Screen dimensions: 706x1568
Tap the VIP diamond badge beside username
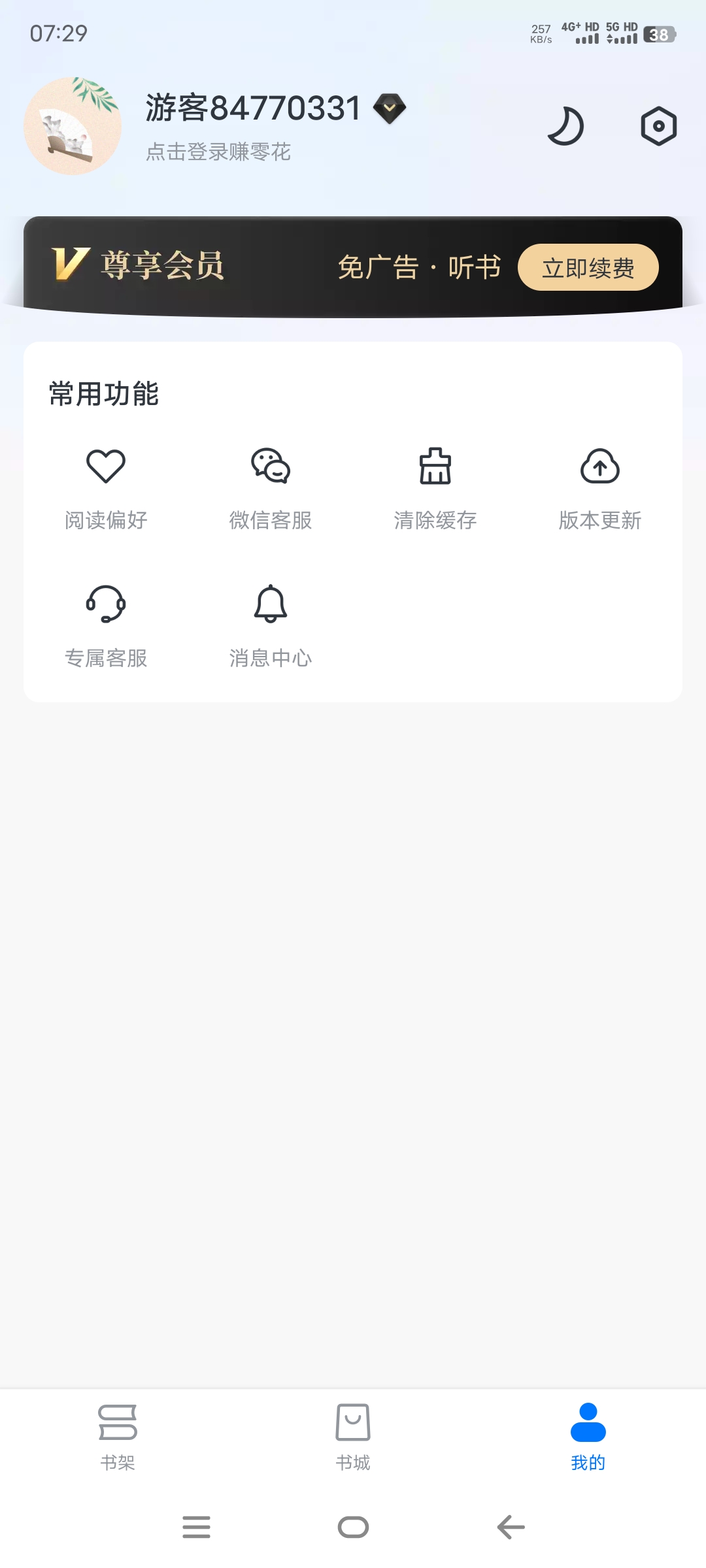(390, 108)
